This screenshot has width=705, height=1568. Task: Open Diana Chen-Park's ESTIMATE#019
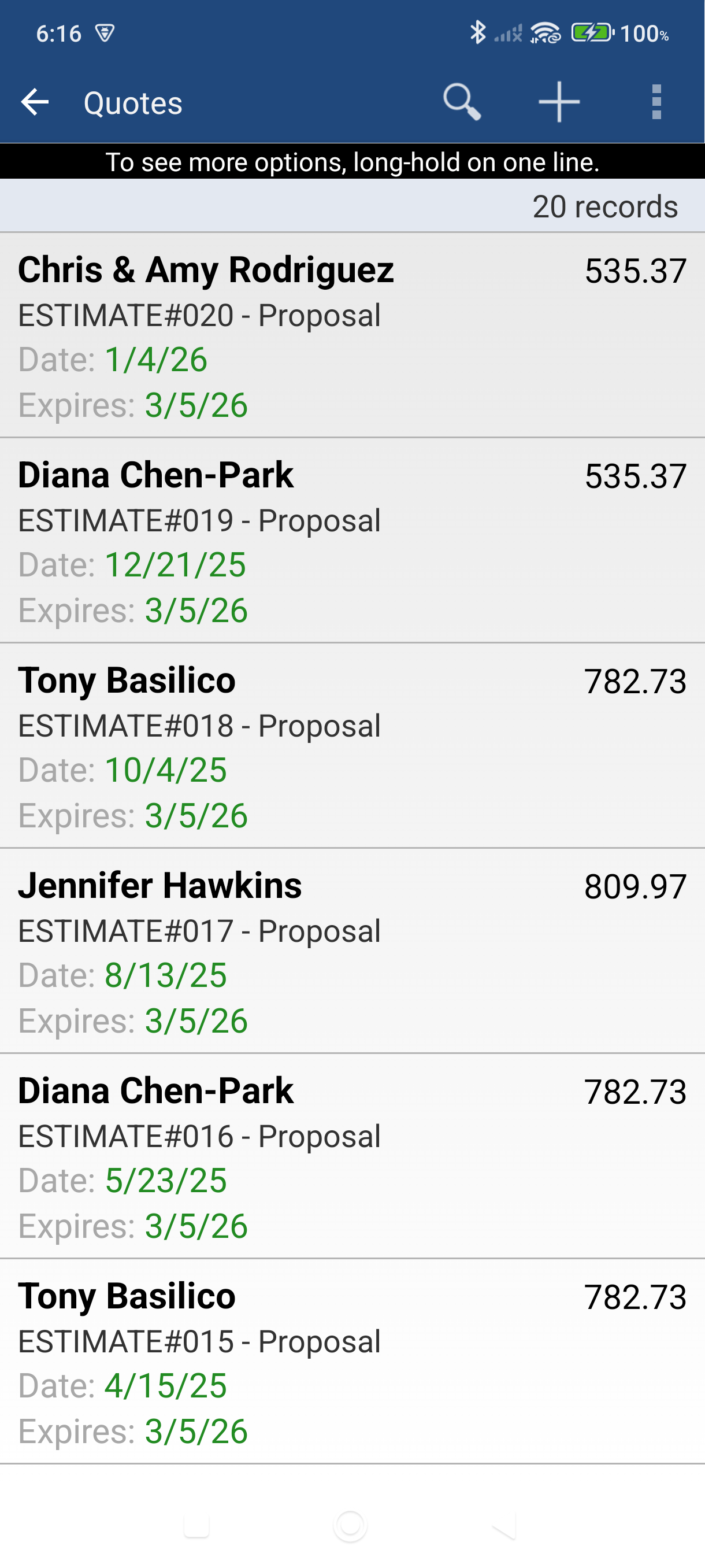(352, 541)
